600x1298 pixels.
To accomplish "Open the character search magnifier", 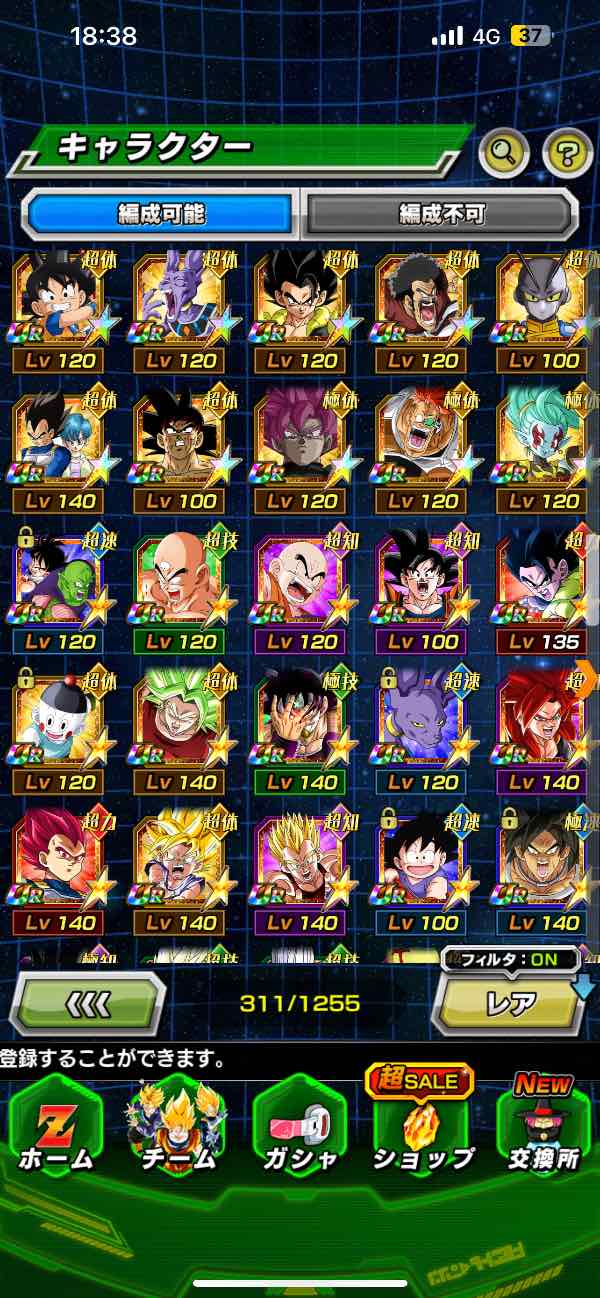I will click(x=503, y=153).
